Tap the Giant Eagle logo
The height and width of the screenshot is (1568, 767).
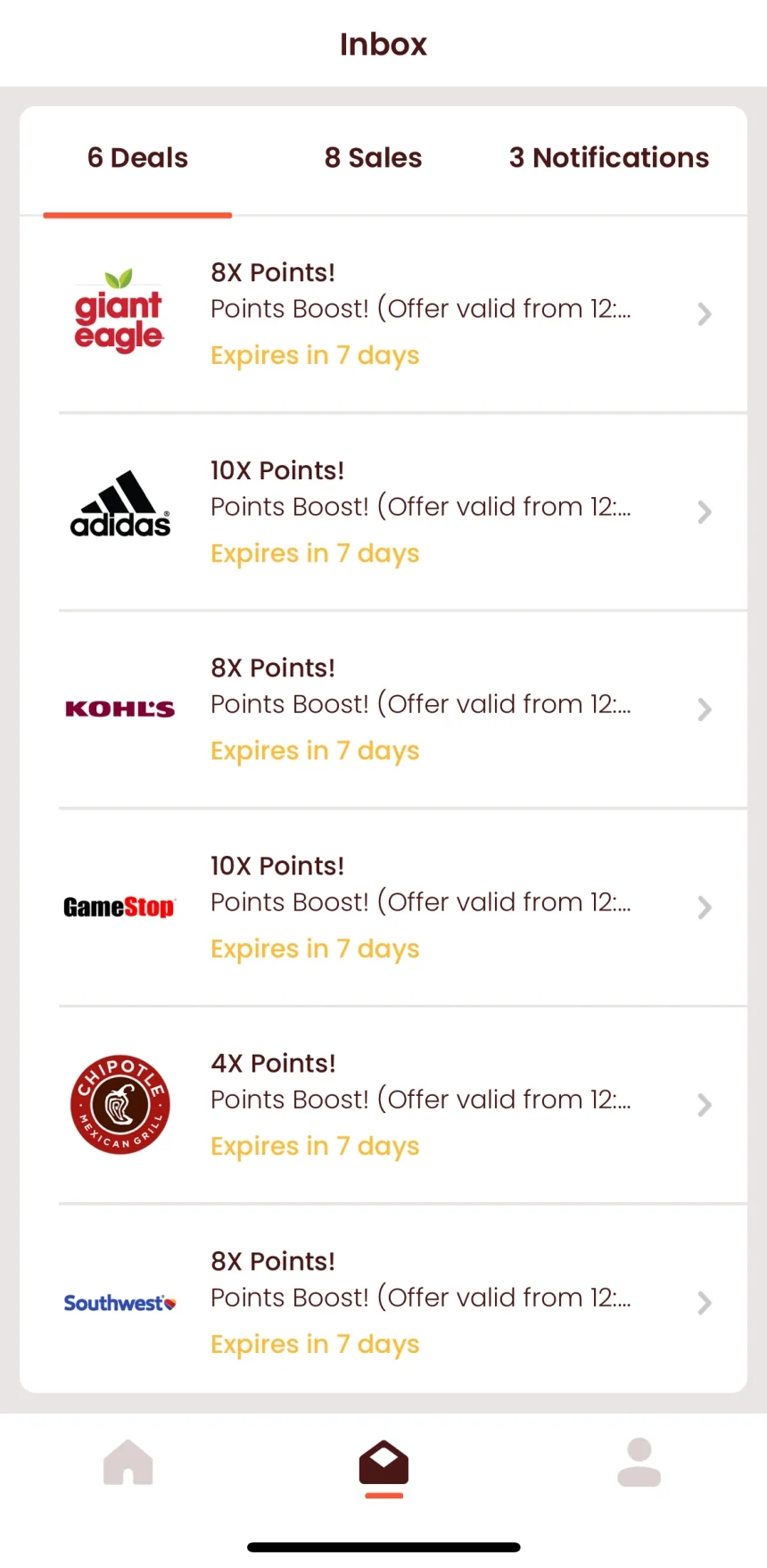tap(120, 310)
